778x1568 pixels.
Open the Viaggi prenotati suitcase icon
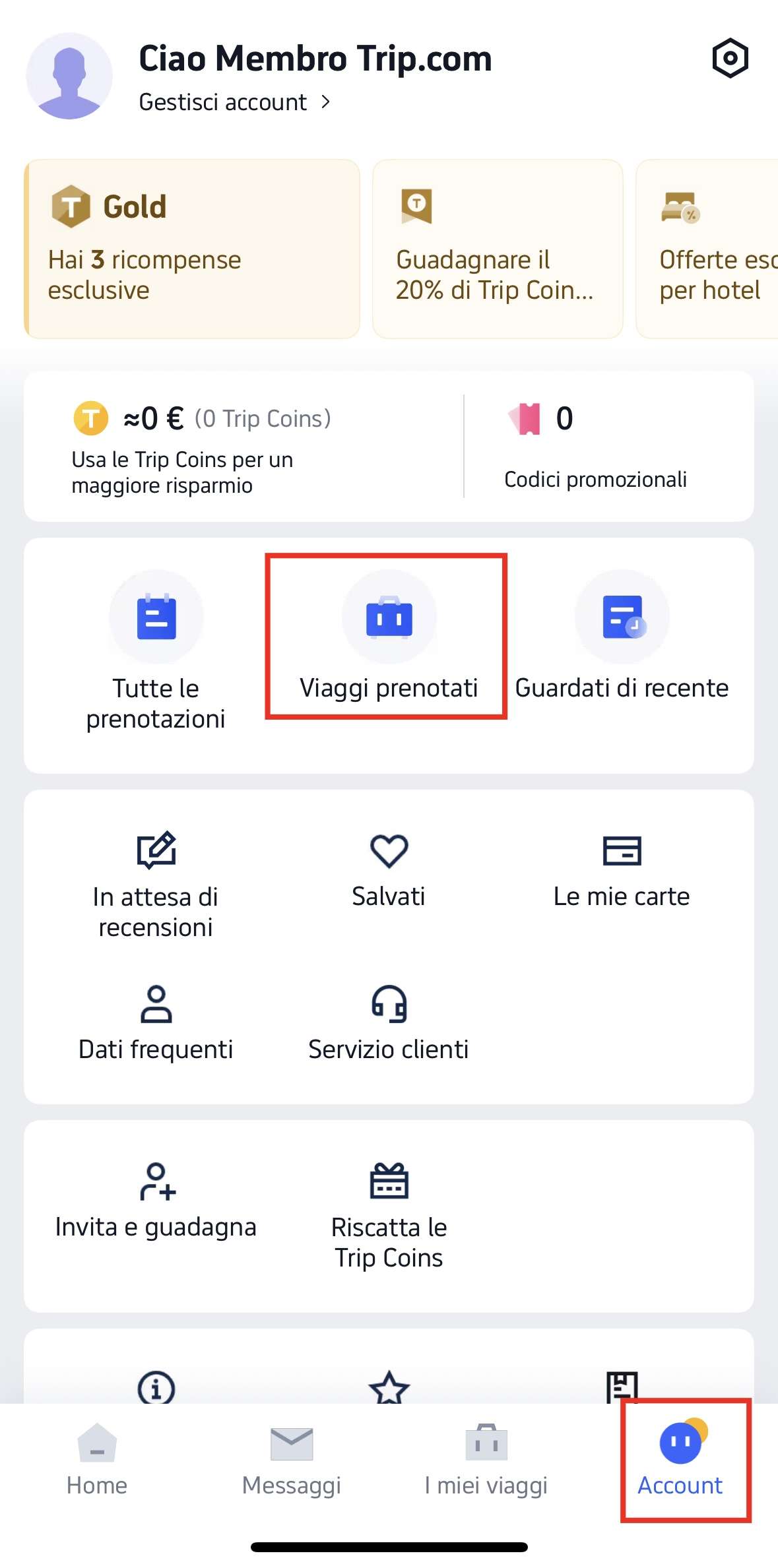pos(389,617)
